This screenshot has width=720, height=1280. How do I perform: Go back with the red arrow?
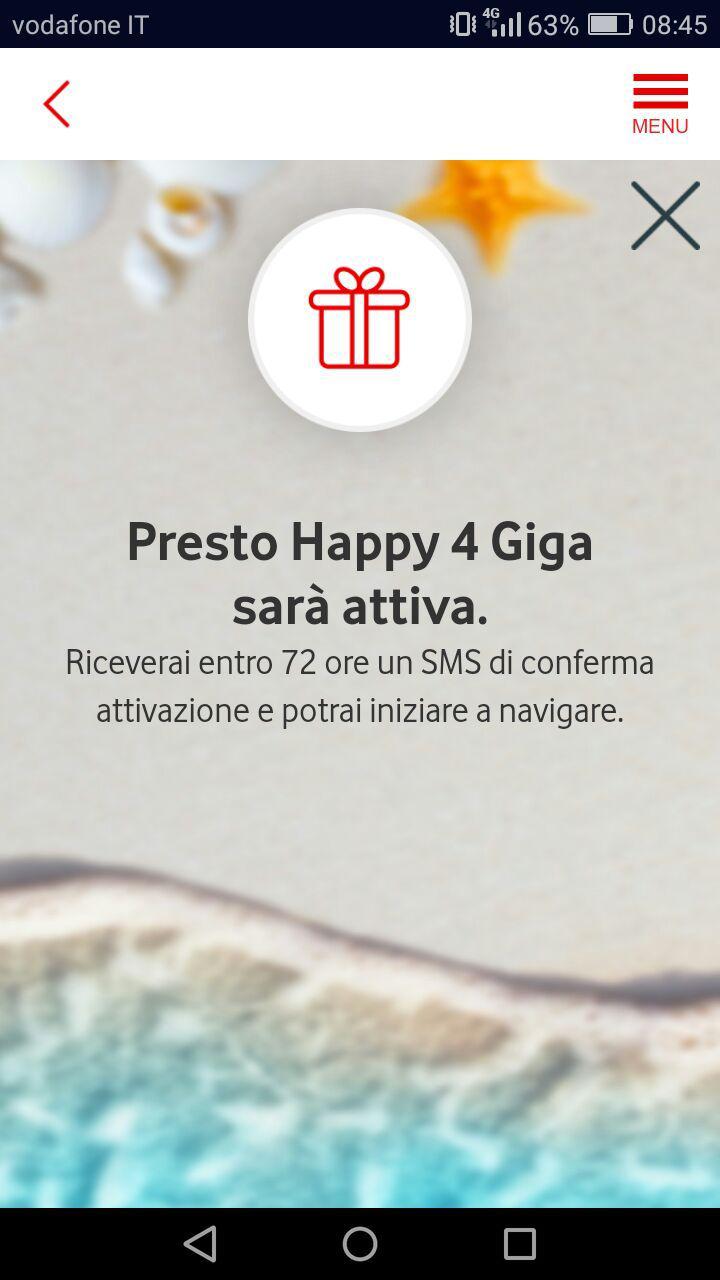pyautogui.click(x=56, y=104)
